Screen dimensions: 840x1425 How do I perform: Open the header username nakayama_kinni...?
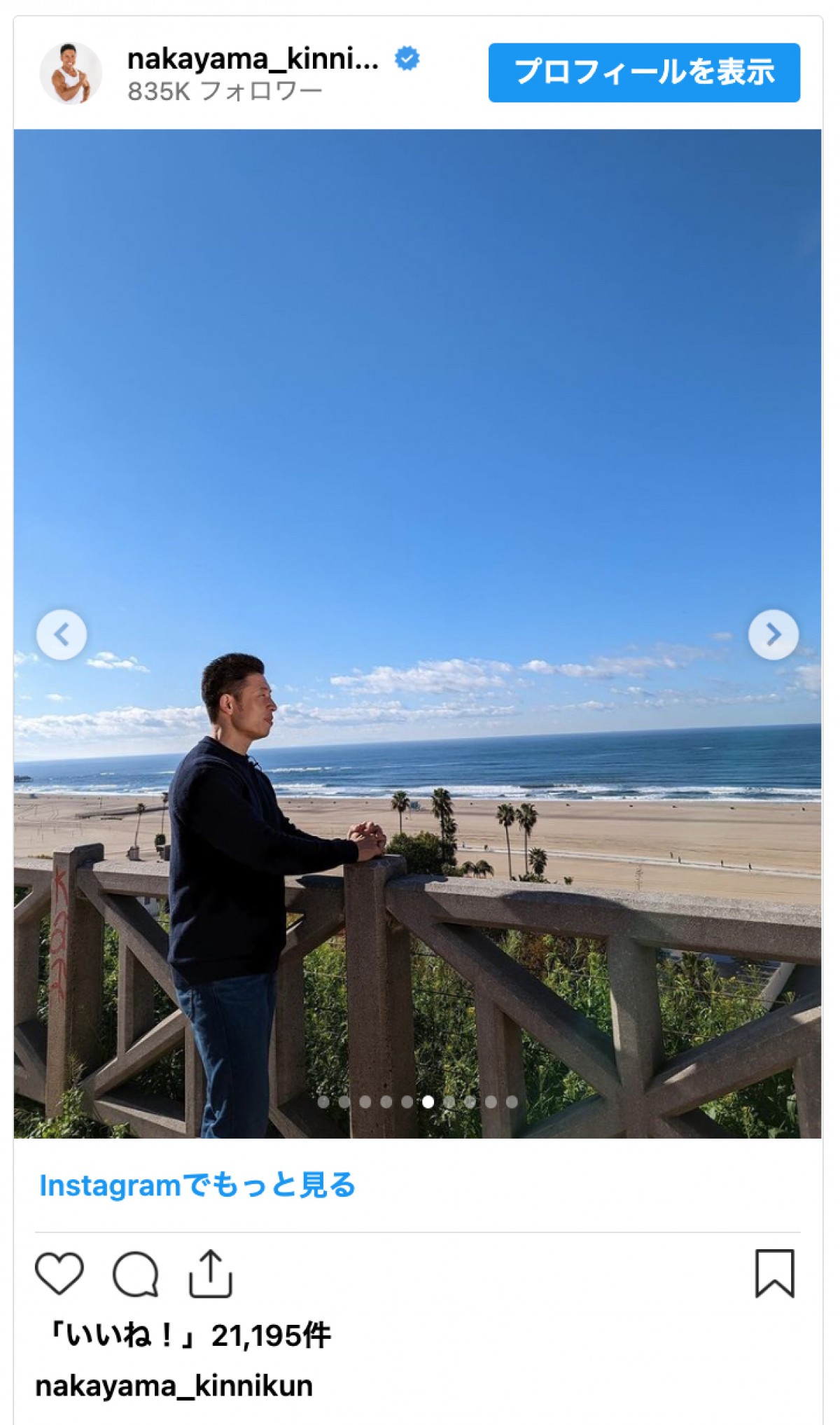pyautogui.click(x=253, y=60)
